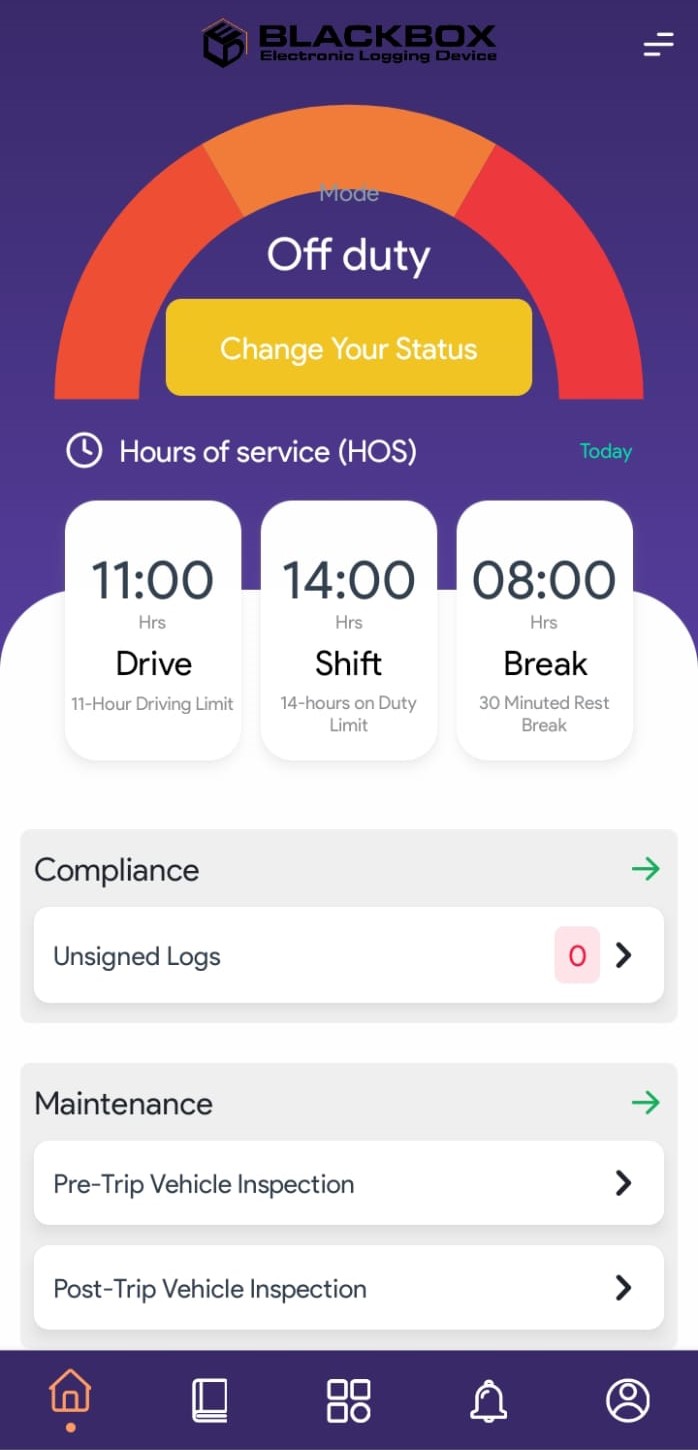Open Unsigned Logs

(x=348, y=955)
